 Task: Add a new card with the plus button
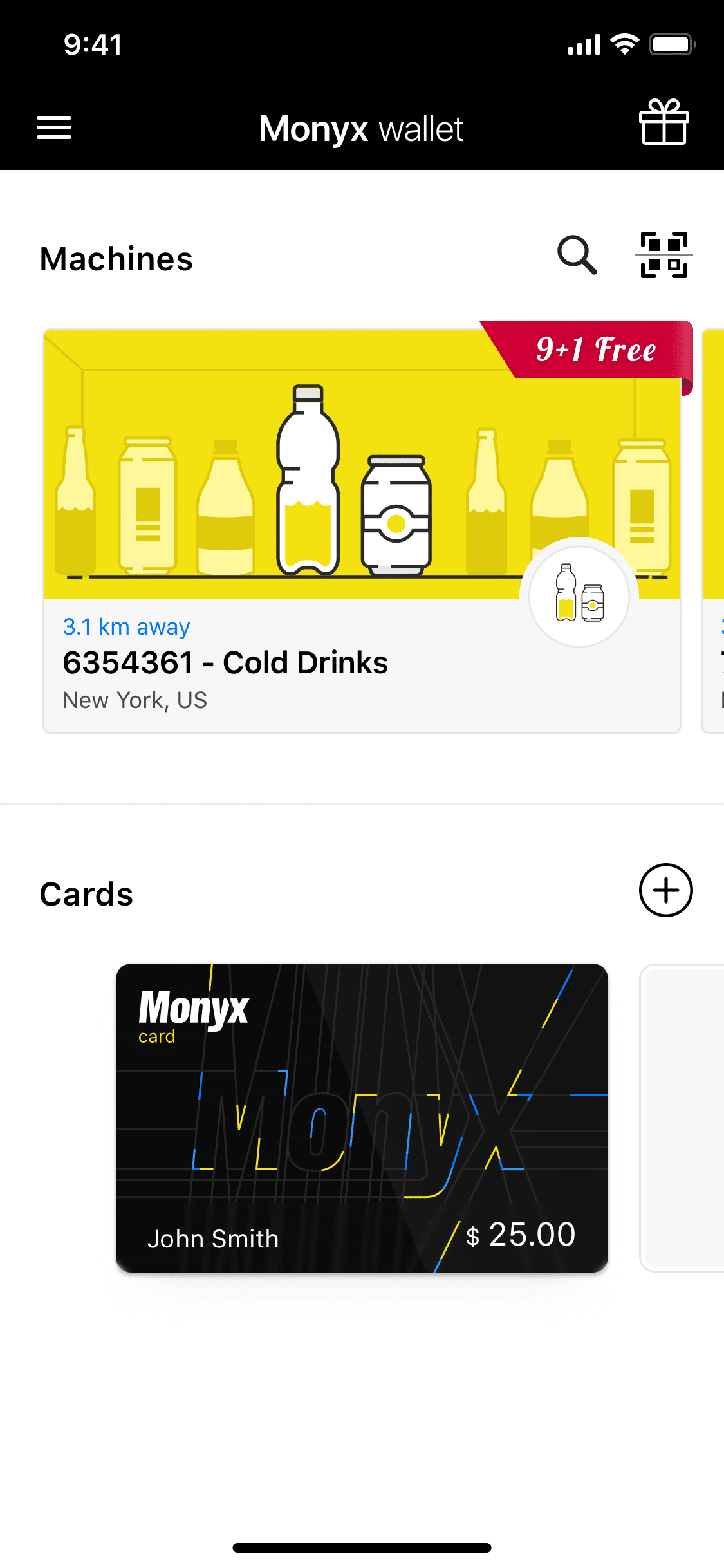[x=665, y=890]
